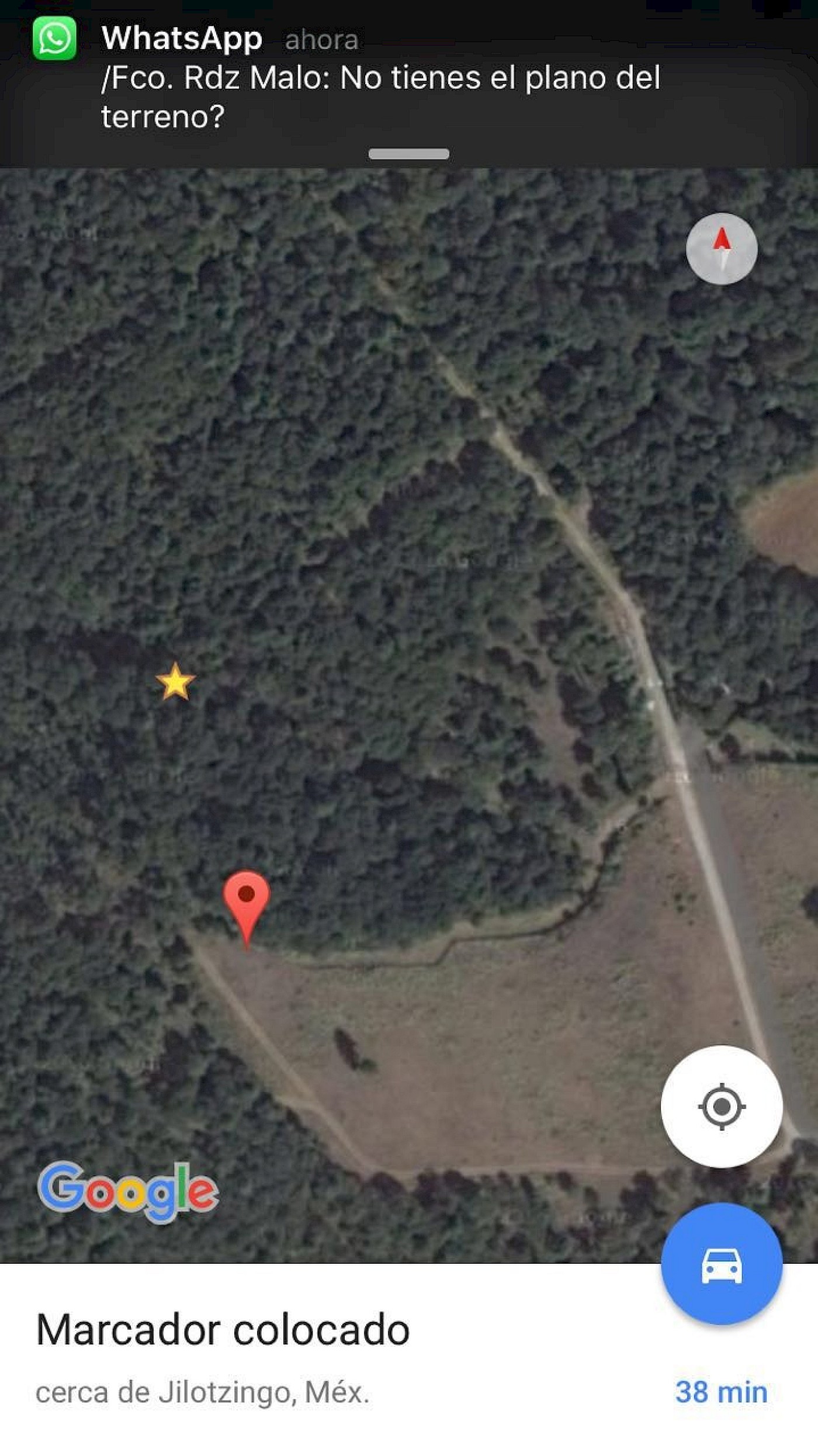
Task: Center map on my current location
Action: pos(722,1107)
